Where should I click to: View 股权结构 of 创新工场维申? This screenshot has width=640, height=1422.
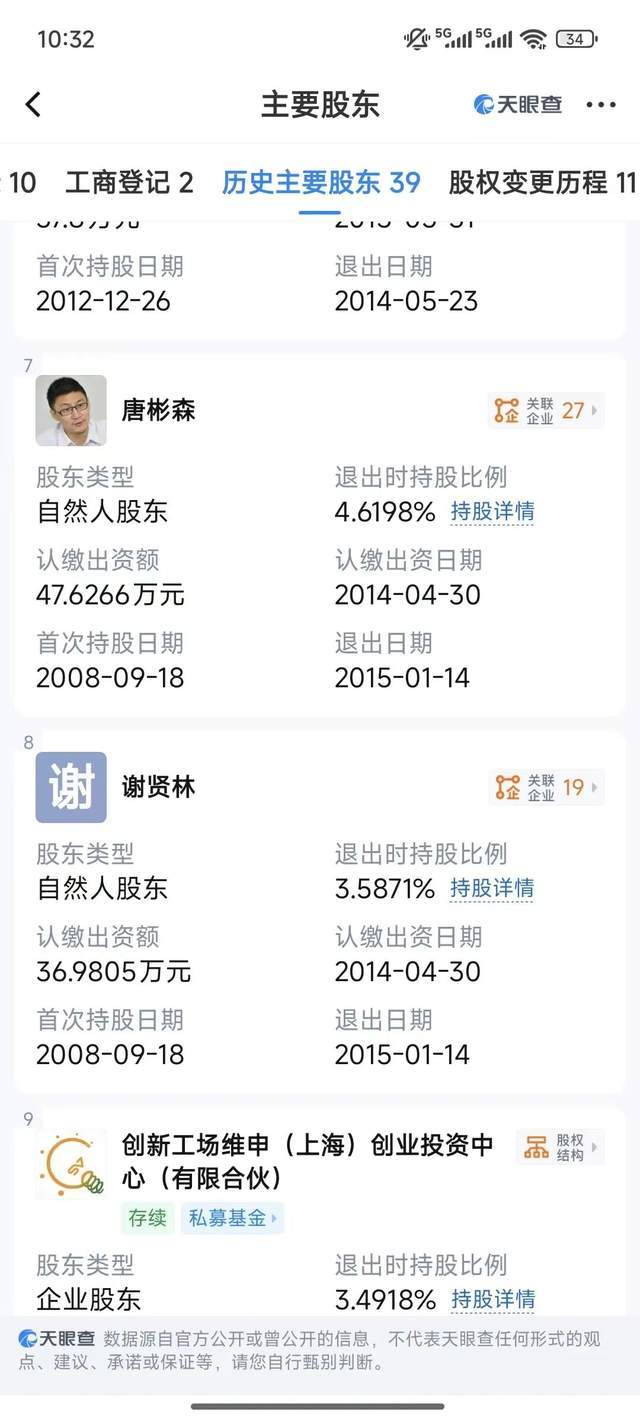560,1147
